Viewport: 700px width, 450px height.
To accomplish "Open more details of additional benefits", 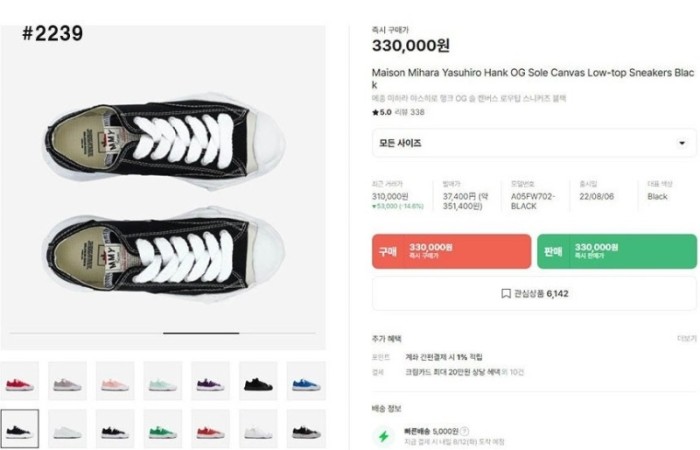I will tap(686, 339).
